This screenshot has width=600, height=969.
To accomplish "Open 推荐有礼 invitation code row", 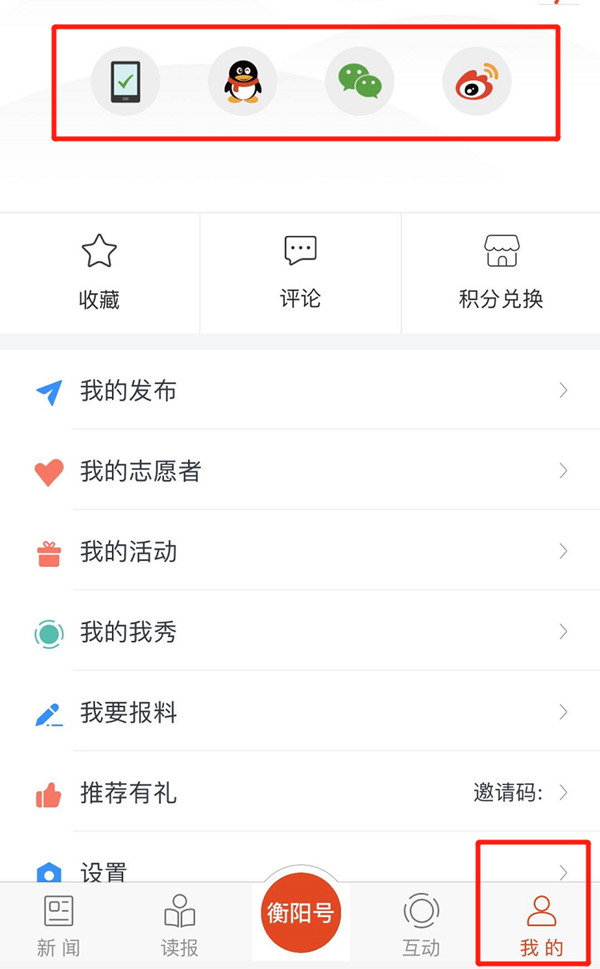I will coord(300,793).
